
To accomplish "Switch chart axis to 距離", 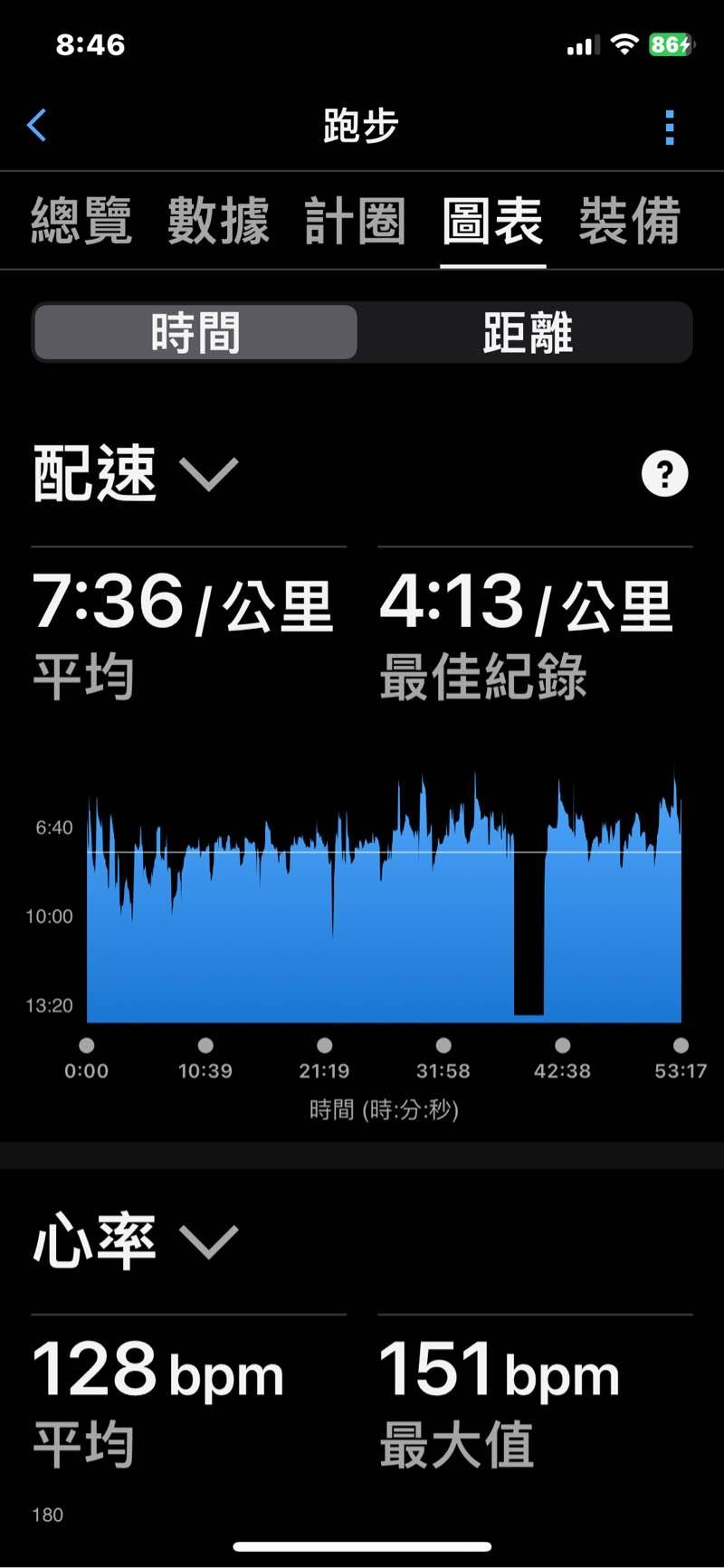I will coord(527,333).
